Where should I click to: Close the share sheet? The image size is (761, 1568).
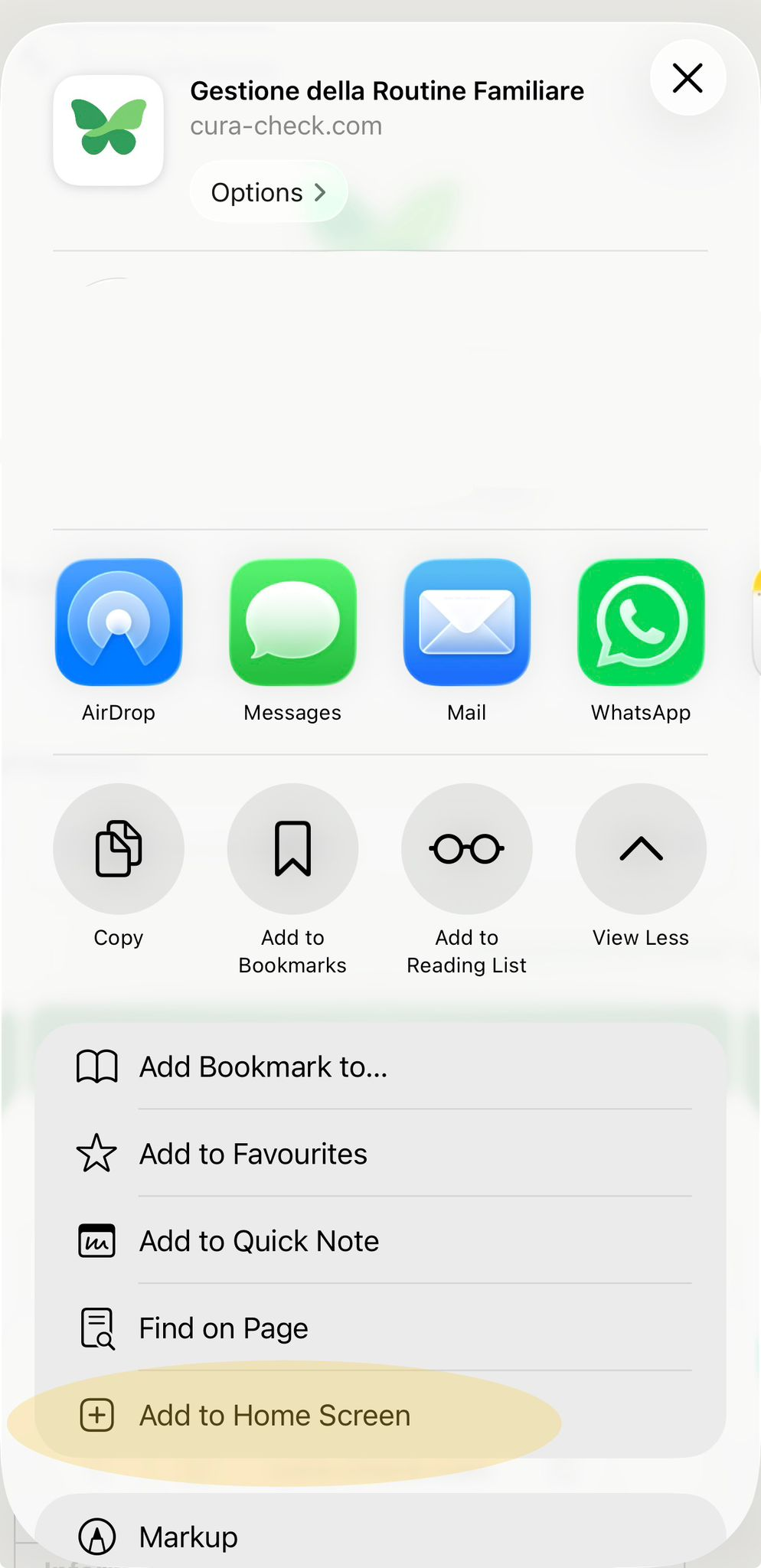pyautogui.click(x=688, y=78)
